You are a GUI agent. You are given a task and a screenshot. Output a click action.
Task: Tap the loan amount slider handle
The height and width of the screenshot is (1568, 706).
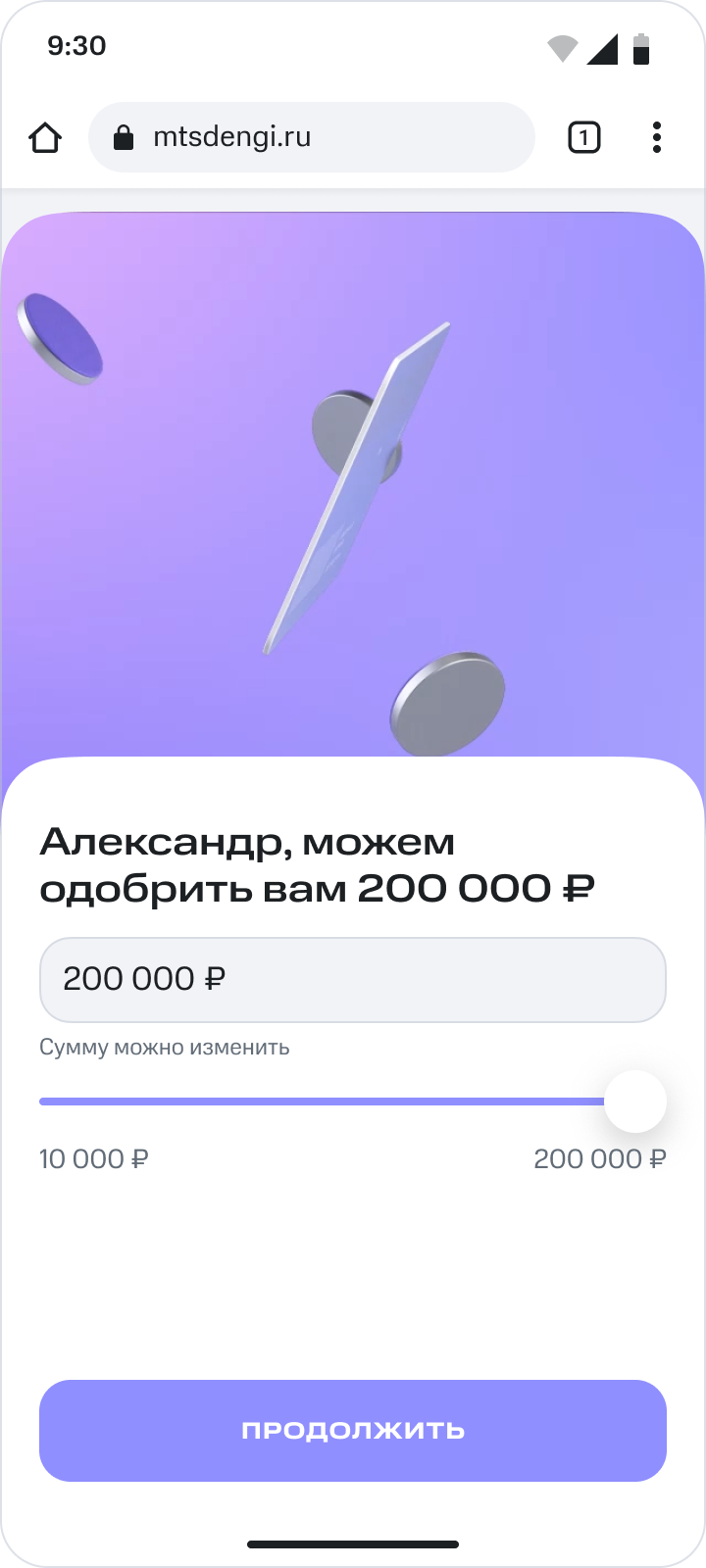pos(635,1102)
